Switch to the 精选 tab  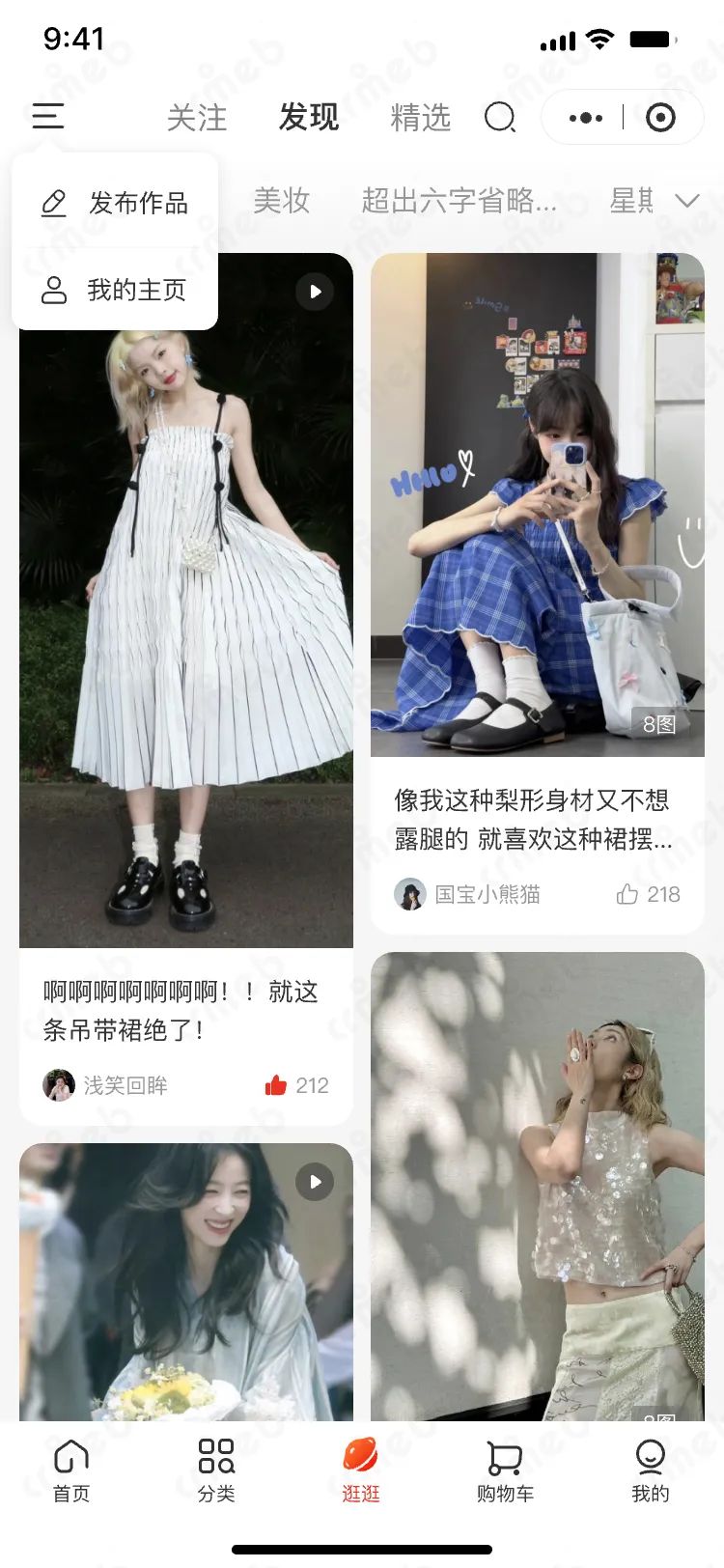[420, 118]
